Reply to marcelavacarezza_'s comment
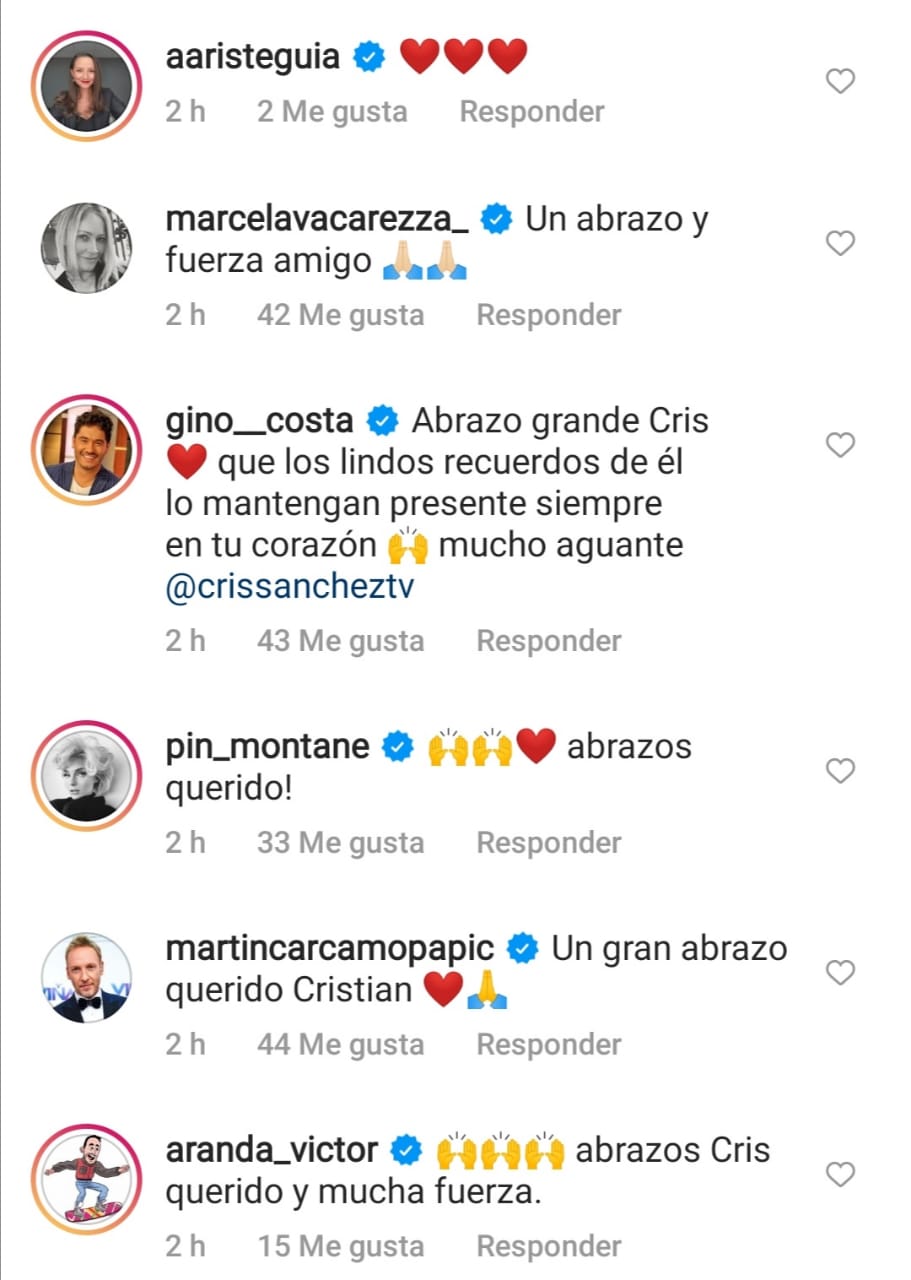 pos(548,315)
